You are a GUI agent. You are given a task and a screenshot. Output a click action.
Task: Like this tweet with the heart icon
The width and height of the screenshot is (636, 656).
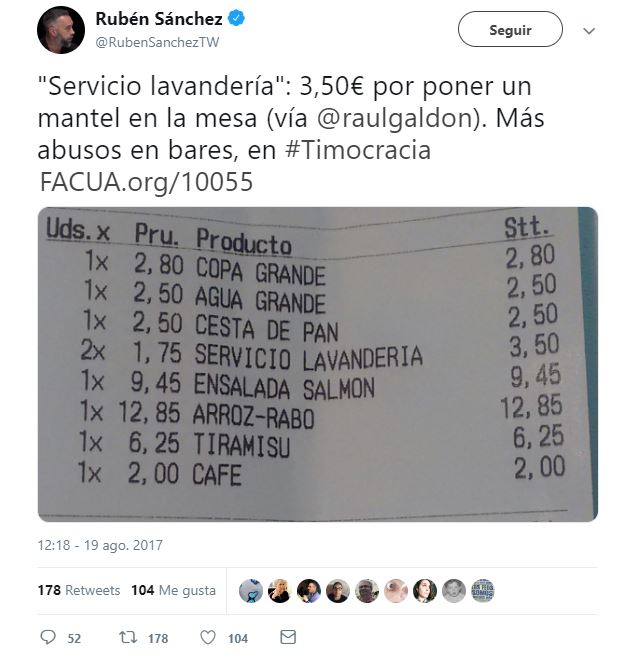pyautogui.click(x=208, y=637)
